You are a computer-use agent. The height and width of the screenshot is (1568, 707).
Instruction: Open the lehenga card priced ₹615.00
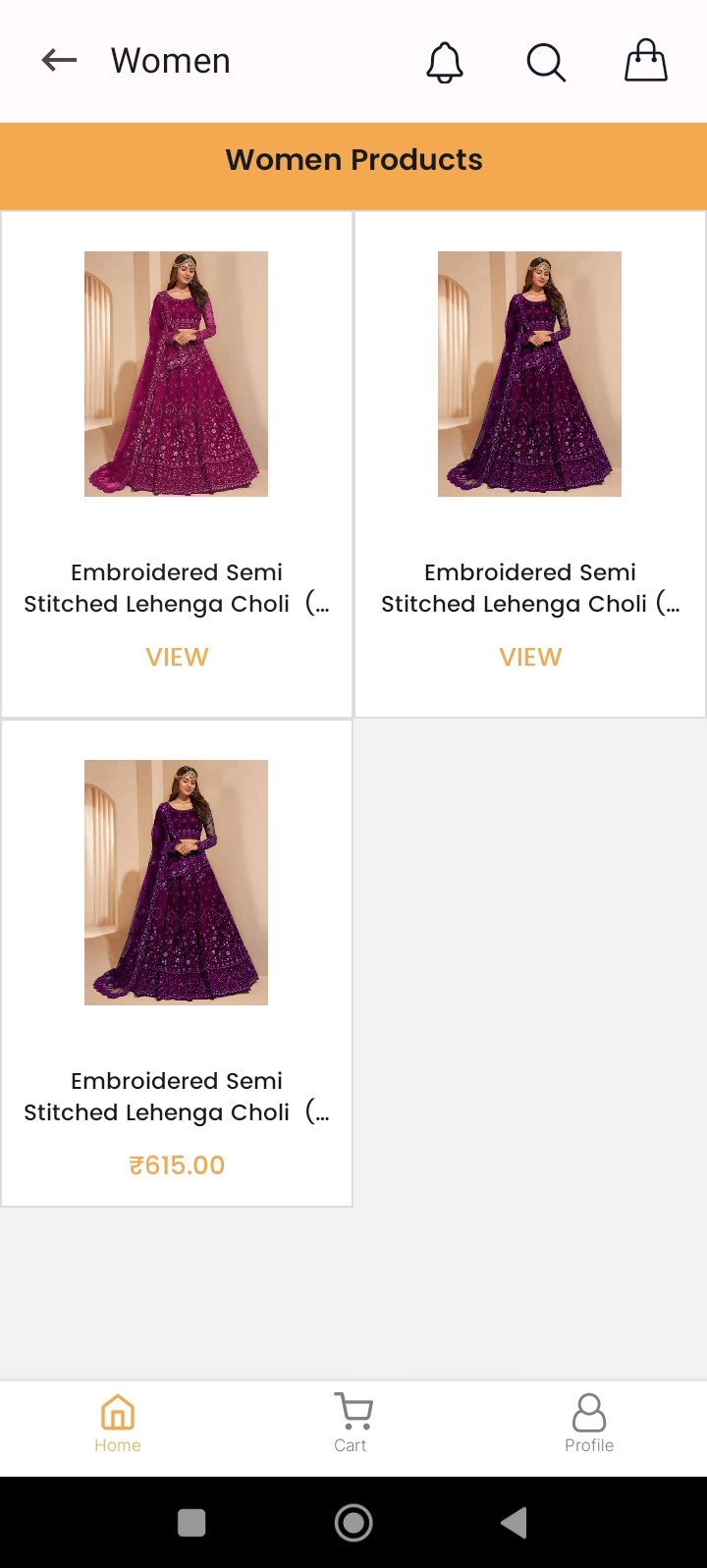point(177,963)
